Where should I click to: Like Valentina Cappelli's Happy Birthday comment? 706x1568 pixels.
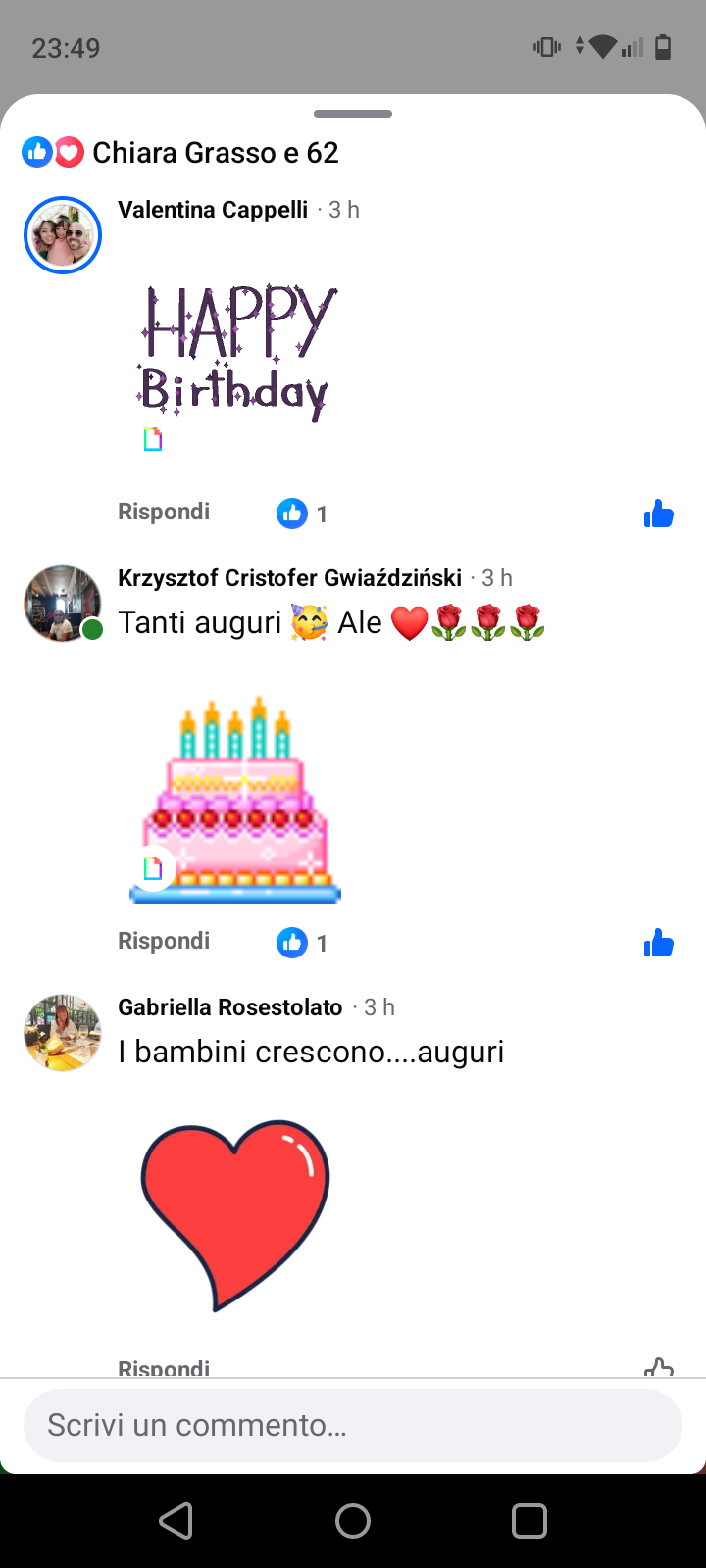(658, 514)
